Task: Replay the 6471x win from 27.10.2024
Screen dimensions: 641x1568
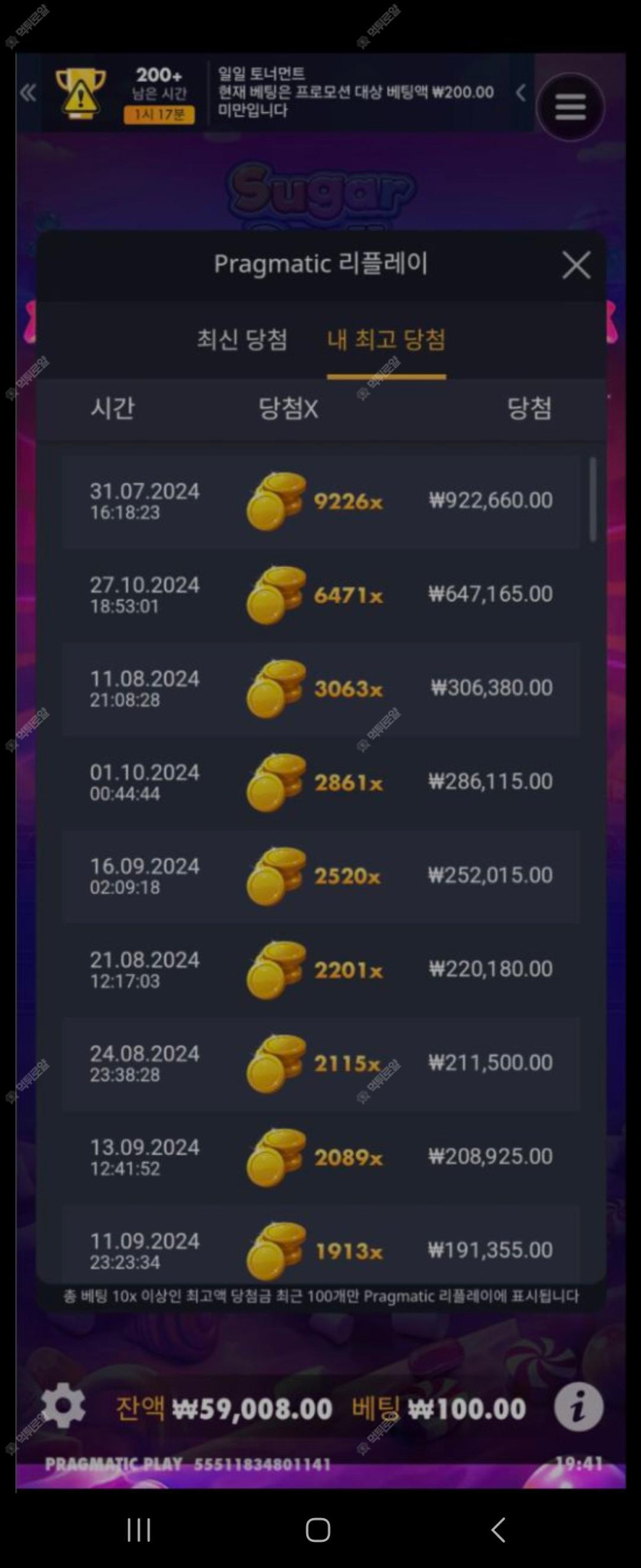Action: 321,595
